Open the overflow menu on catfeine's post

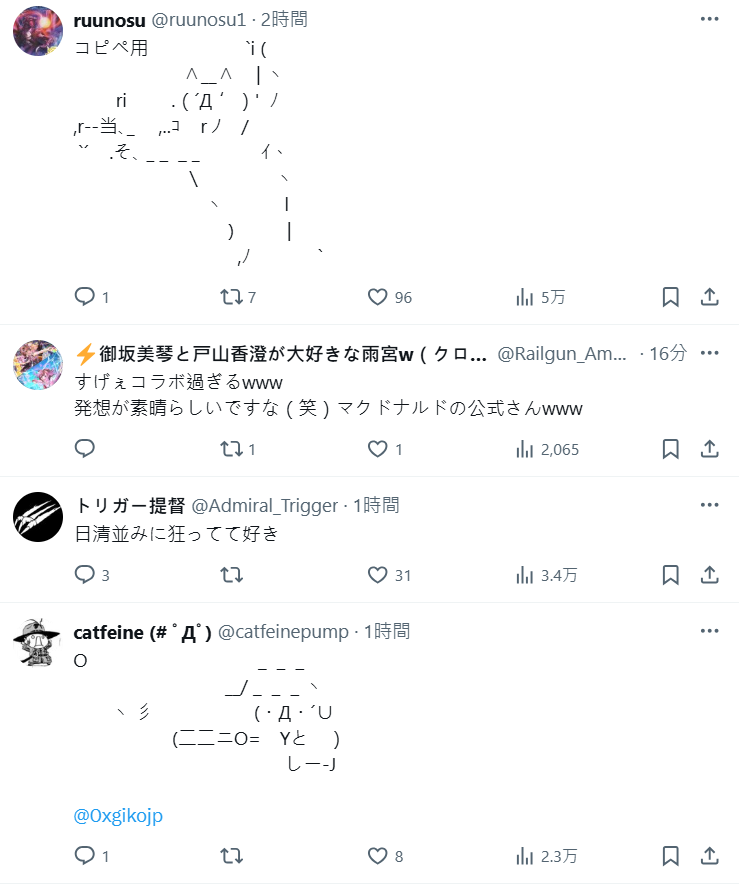[x=709, y=631]
